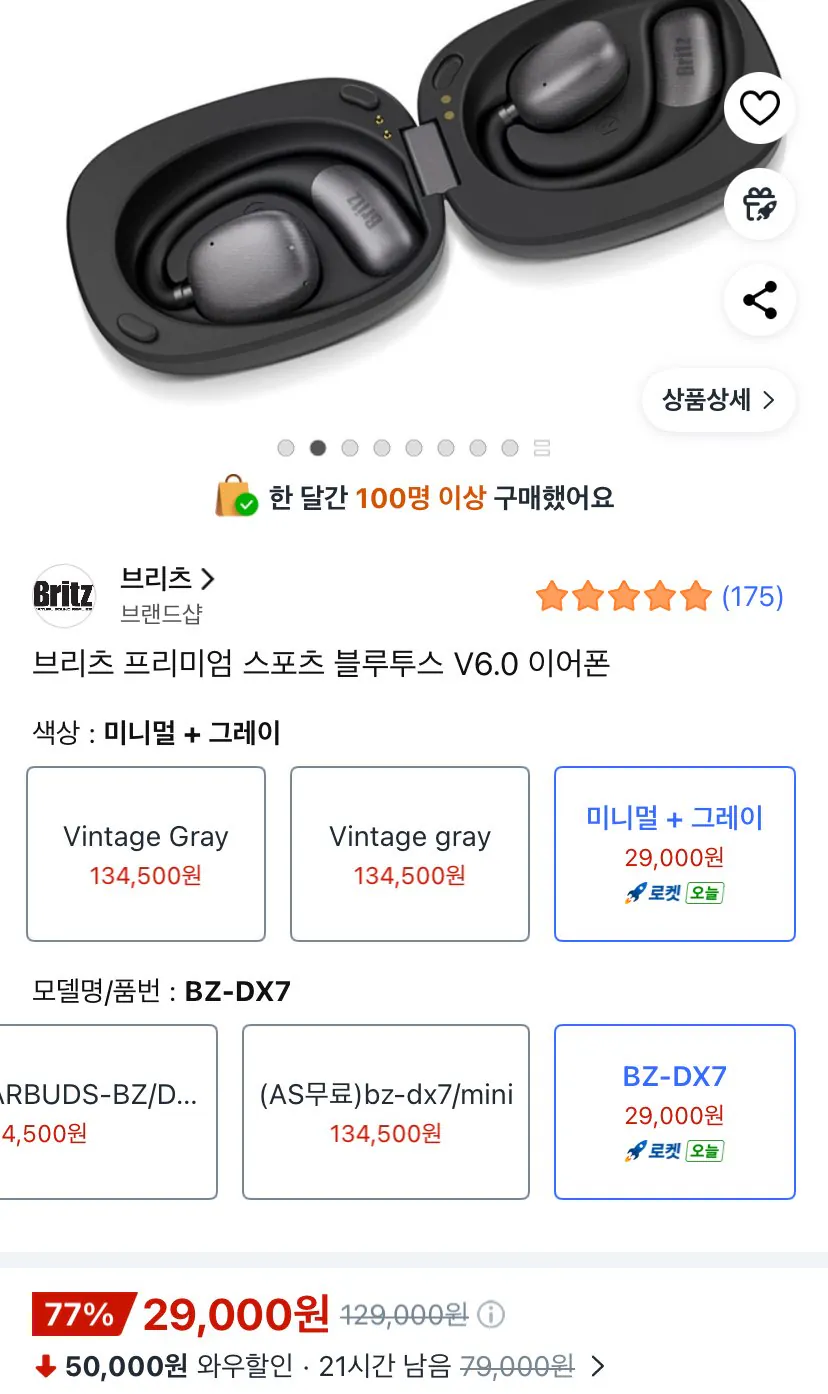Select the 미니멀 + 그레이 color option
The image size is (828, 1394).
click(x=673, y=853)
